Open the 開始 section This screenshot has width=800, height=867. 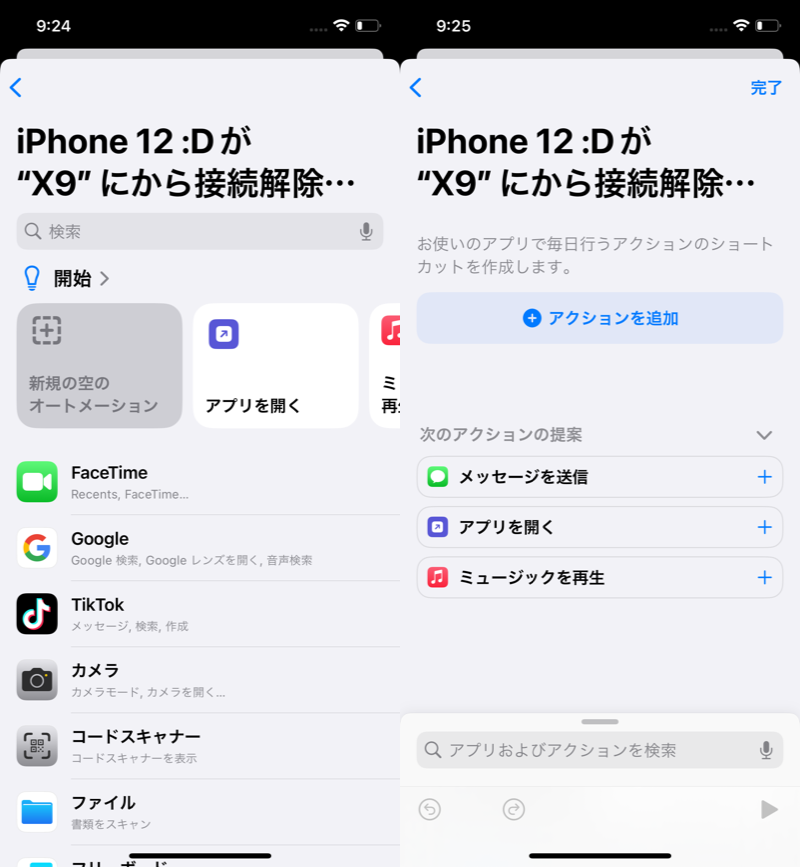(x=80, y=279)
